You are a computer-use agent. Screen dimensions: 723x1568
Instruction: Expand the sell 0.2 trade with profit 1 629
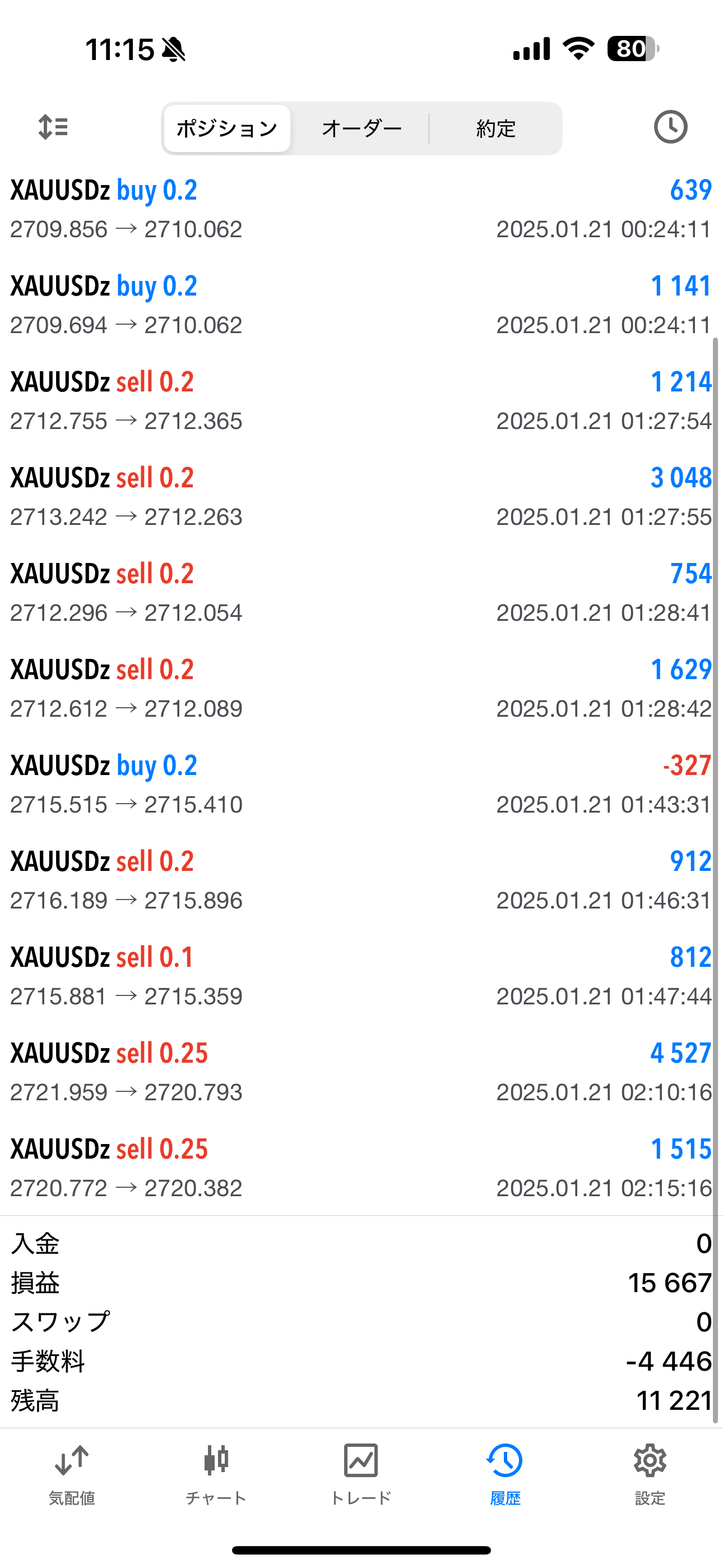tap(361, 689)
